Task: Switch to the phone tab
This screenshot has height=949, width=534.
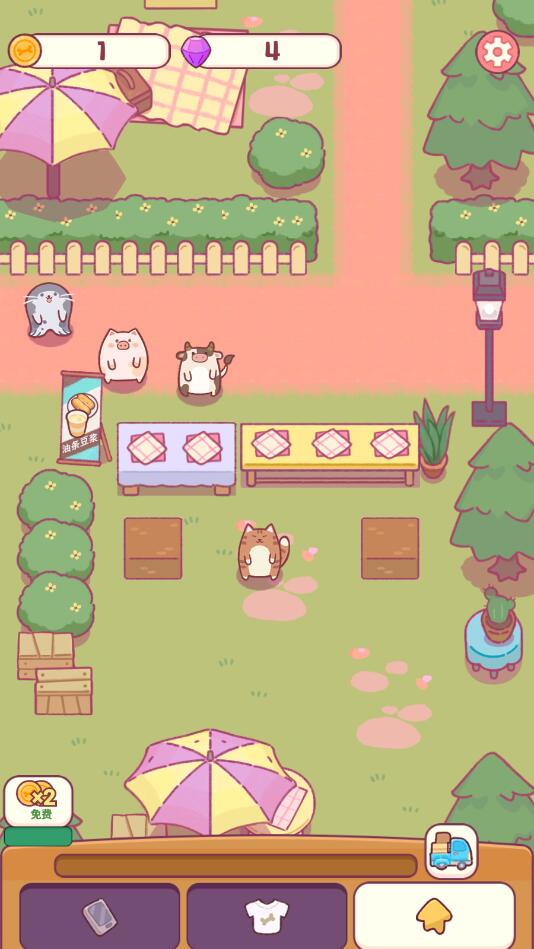Action: coord(99,916)
